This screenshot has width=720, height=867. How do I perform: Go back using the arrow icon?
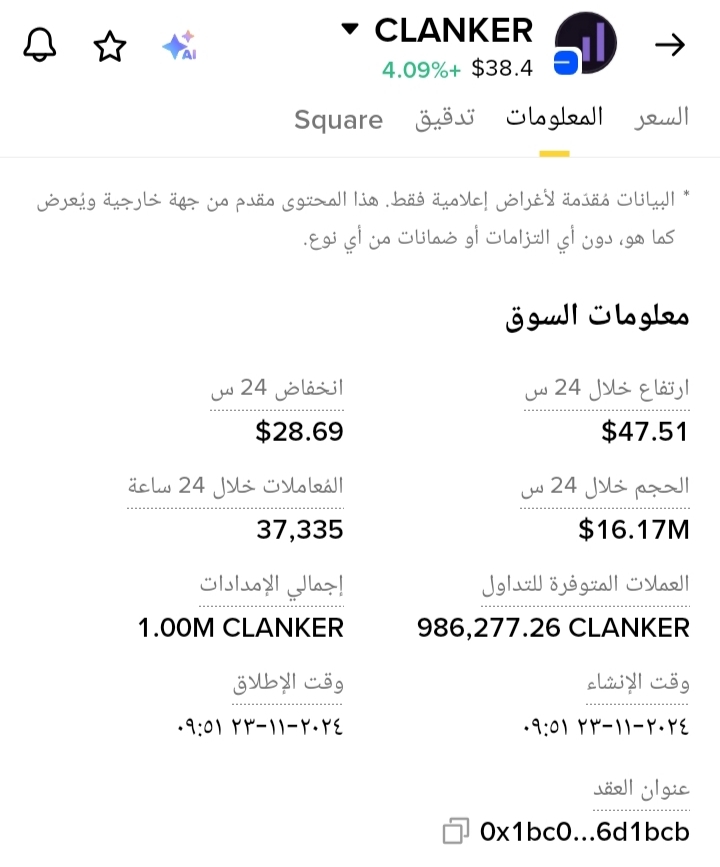pyautogui.click(x=670, y=45)
